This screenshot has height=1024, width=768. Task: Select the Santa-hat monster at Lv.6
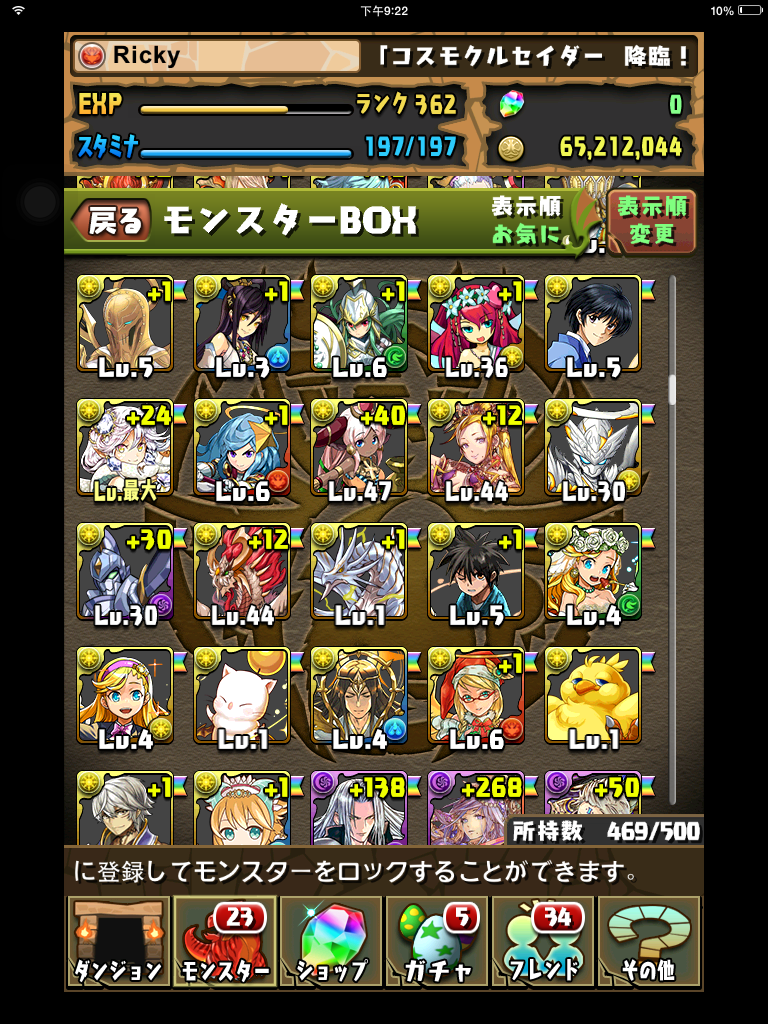pos(476,697)
